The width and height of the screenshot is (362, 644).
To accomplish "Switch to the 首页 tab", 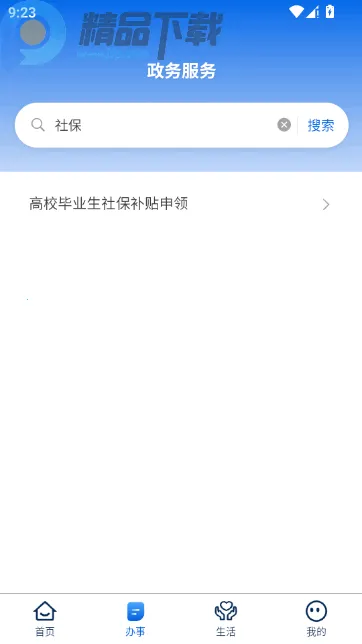I will point(45,619).
